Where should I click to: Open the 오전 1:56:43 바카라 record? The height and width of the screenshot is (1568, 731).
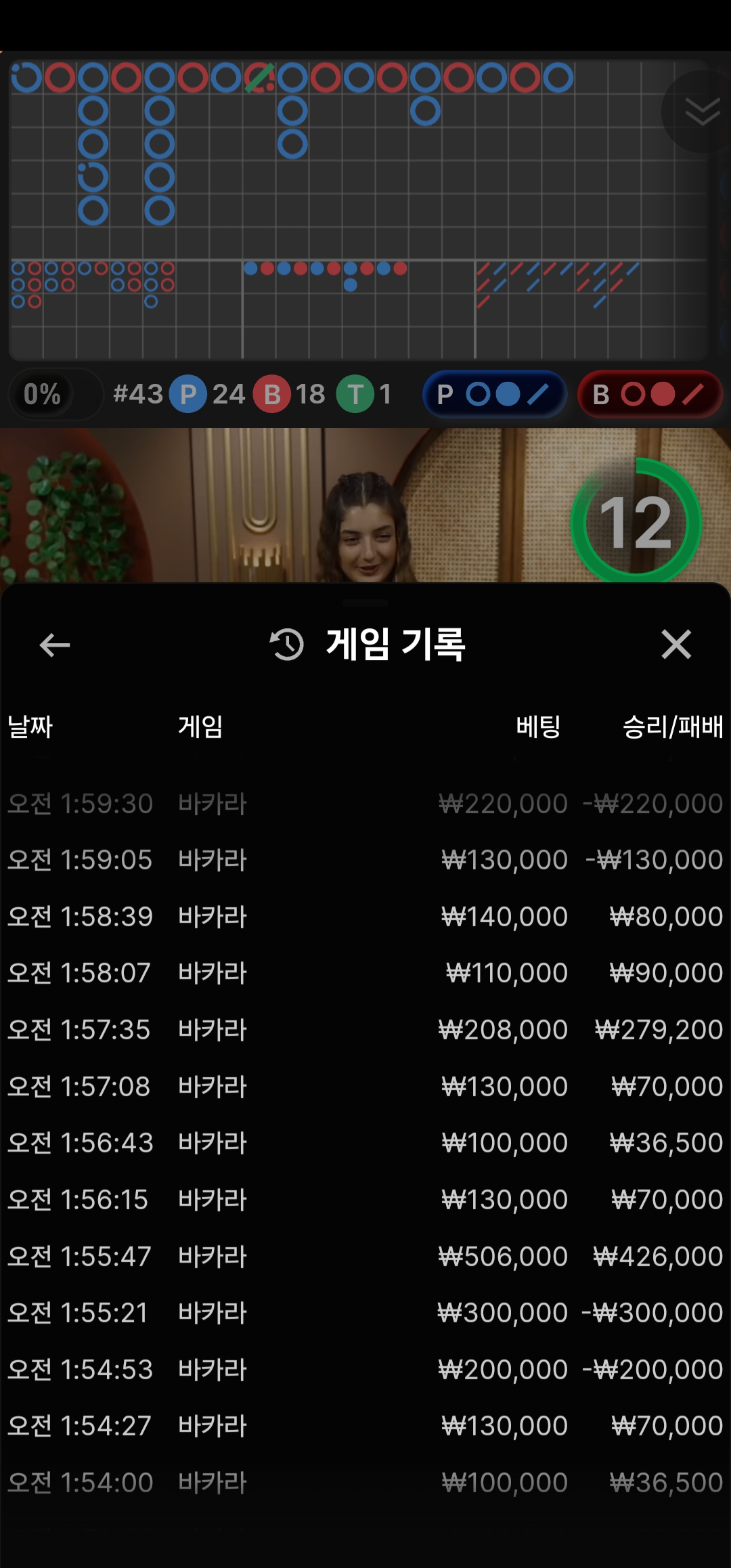(x=365, y=1143)
